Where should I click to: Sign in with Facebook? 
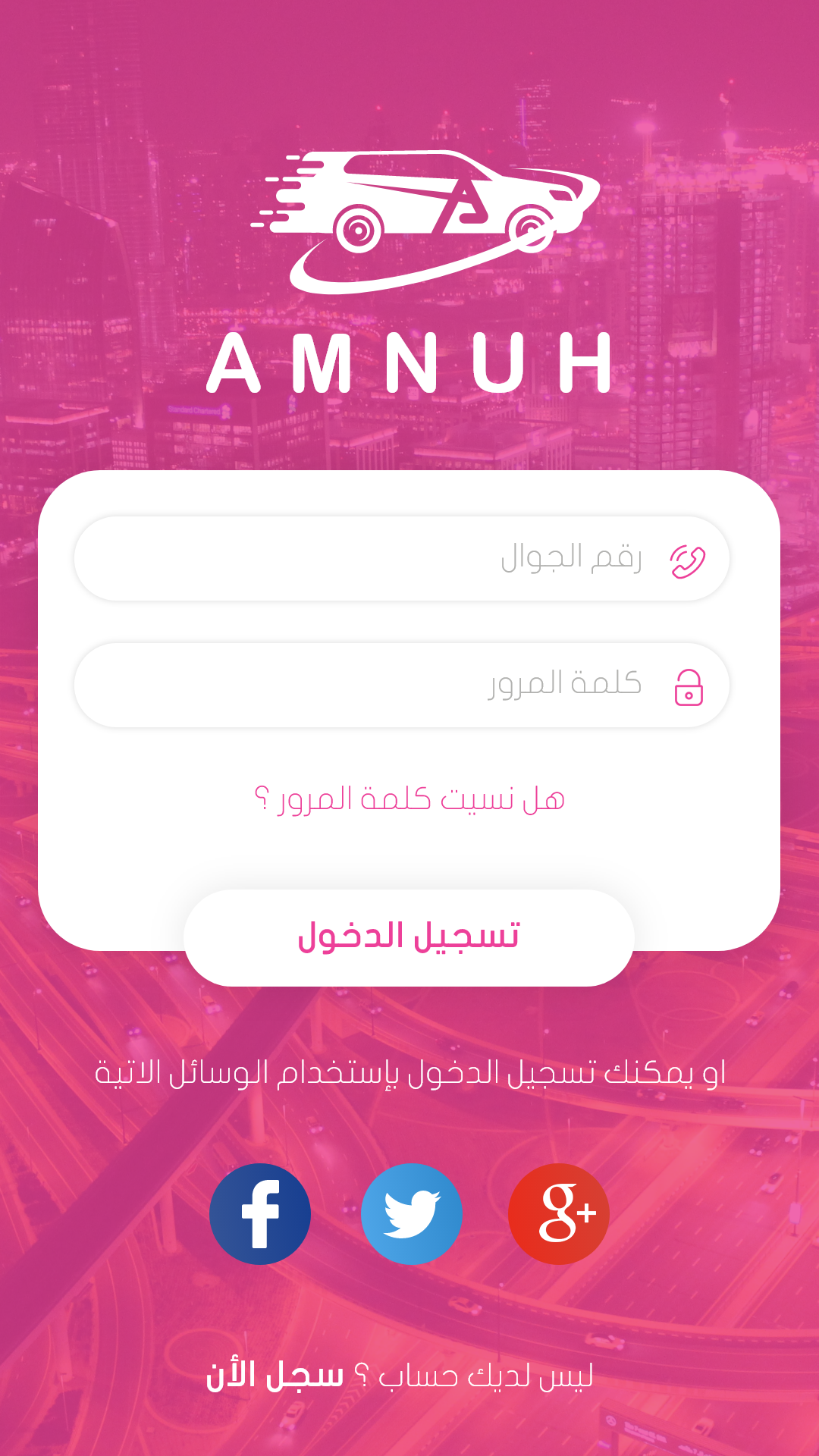click(260, 1214)
